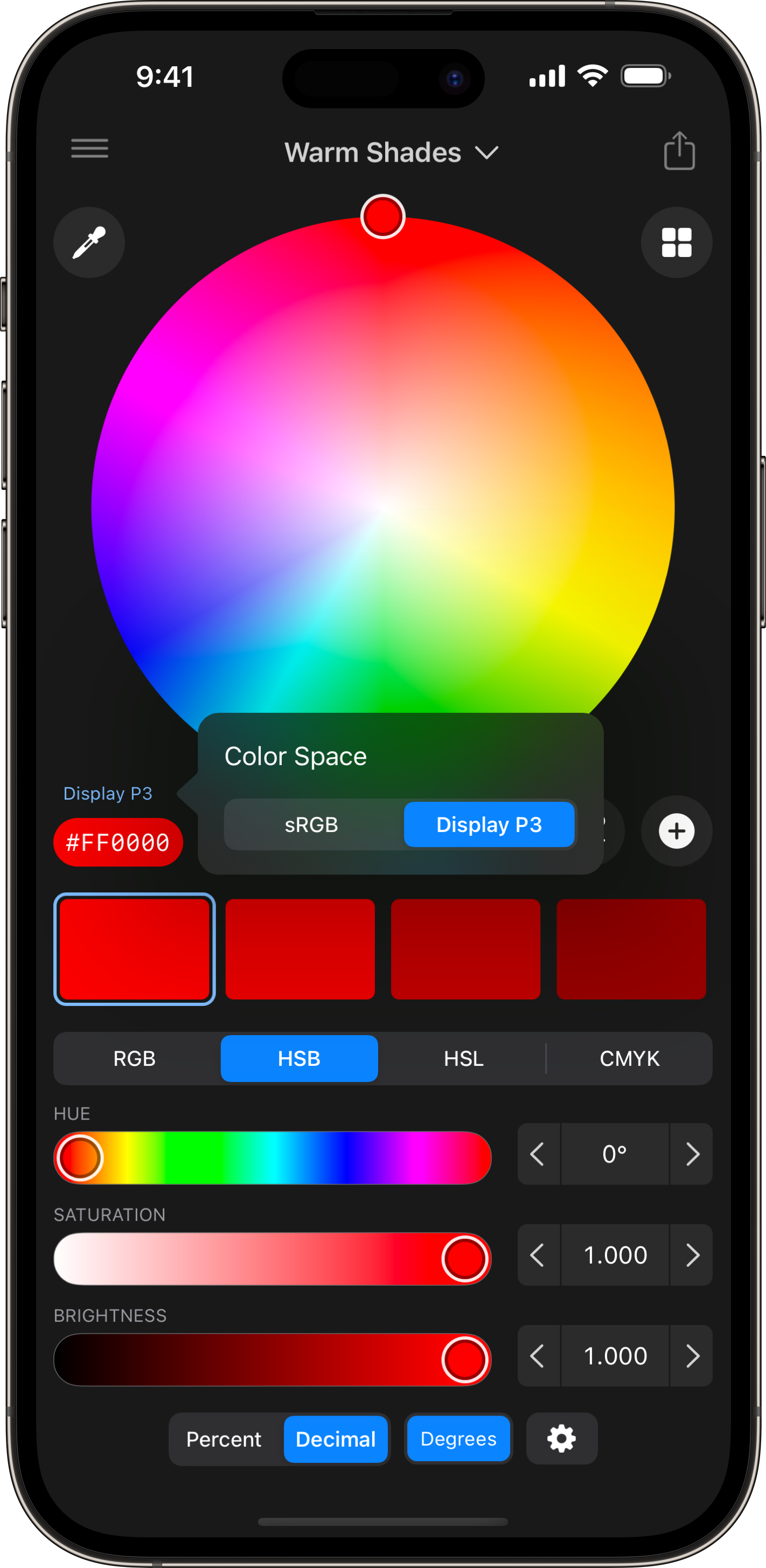Open settings via gear icon
This screenshot has width=766, height=1568.
pos(561,1439)
